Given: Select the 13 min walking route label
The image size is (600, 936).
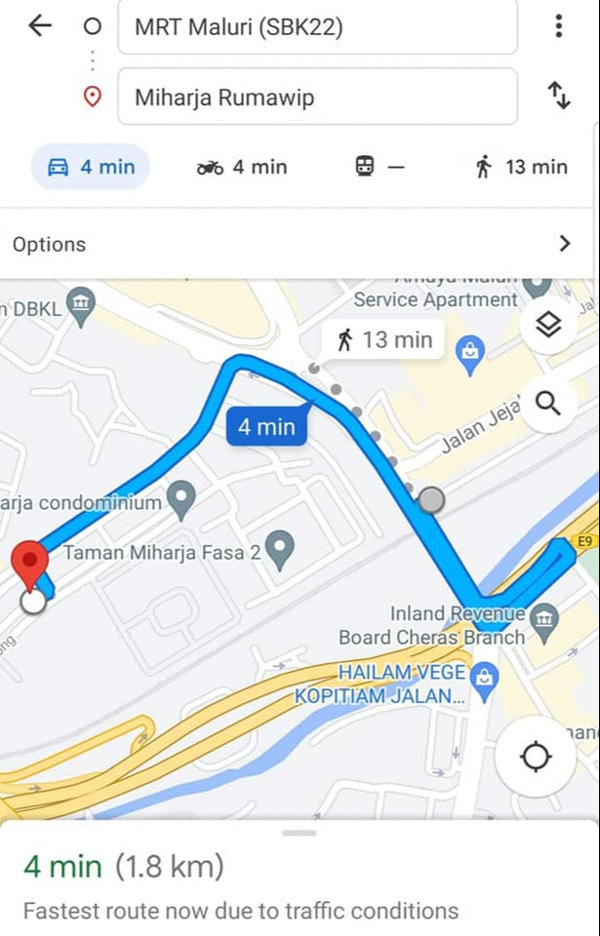Looking at the screenshot, I should pos(383,340).
